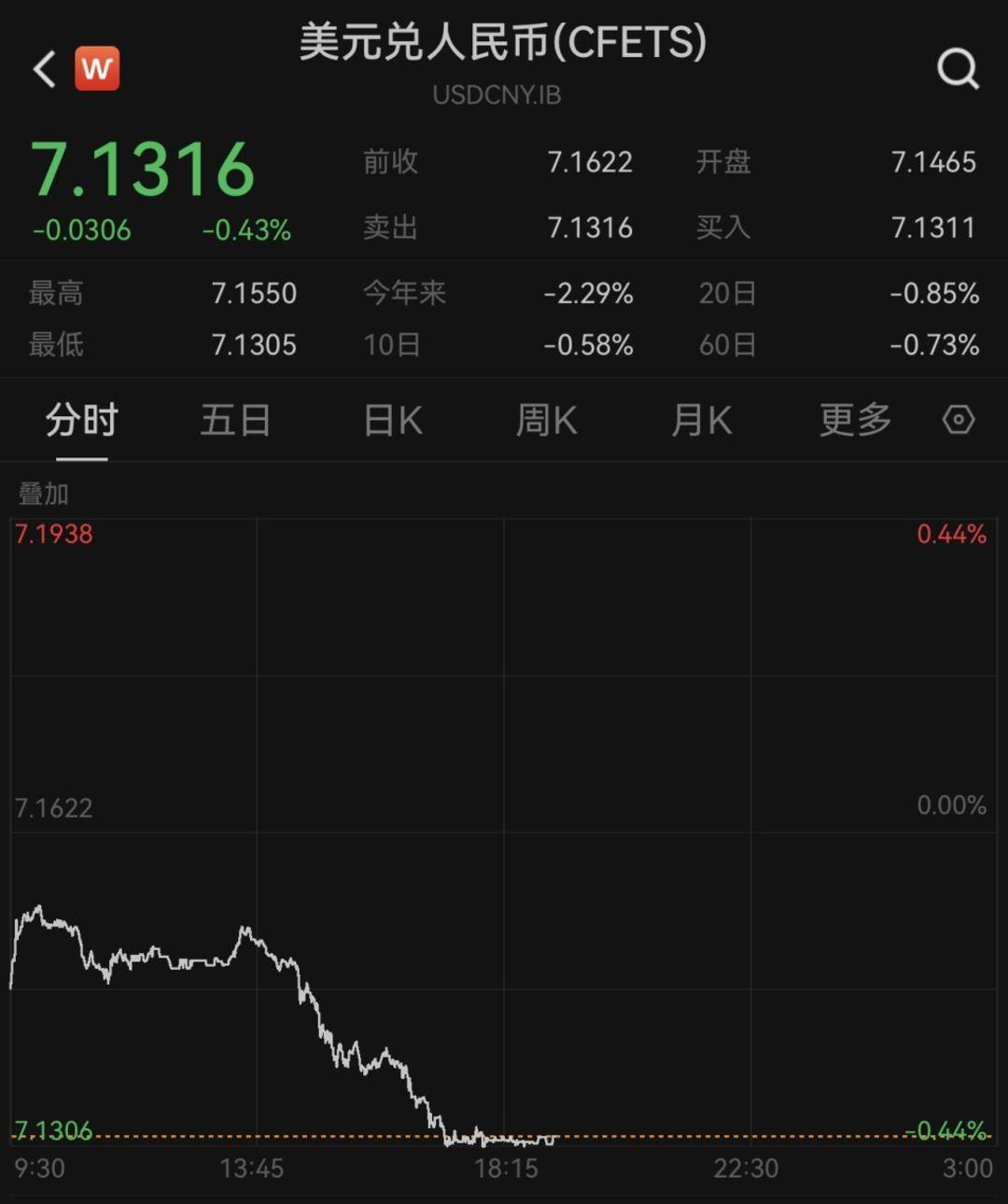Open the 日K candlestick view
The width and height of the screenshot is (1008, 1204).
[392, 420]
